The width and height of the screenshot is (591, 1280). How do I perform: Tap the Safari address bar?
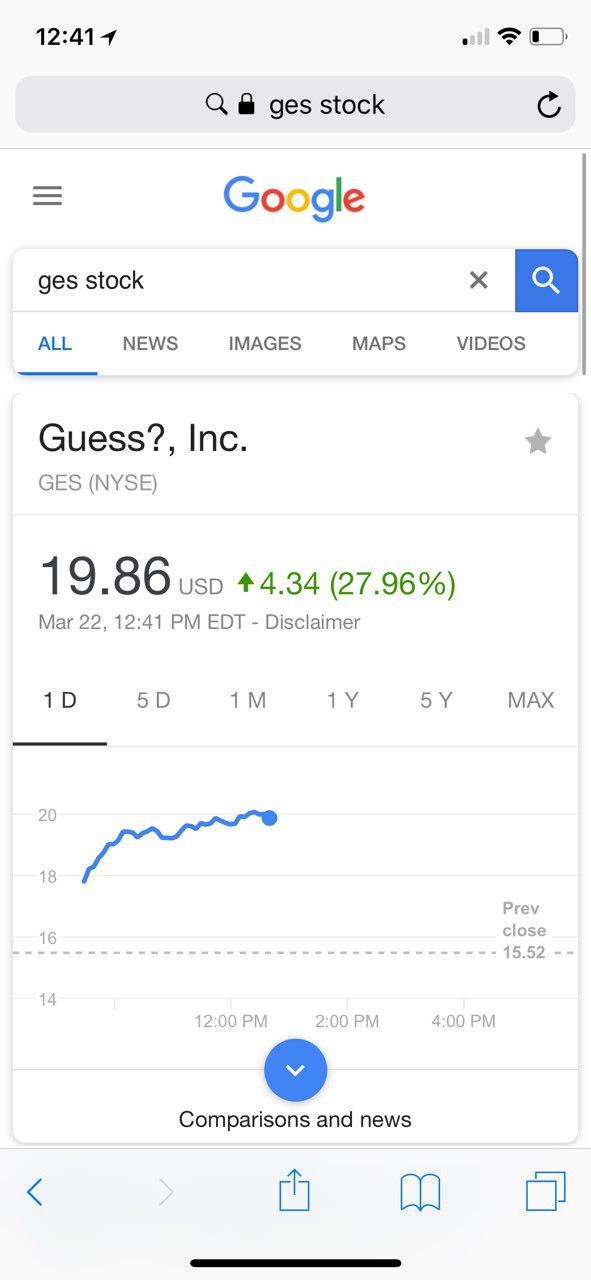tap(295, 104)
